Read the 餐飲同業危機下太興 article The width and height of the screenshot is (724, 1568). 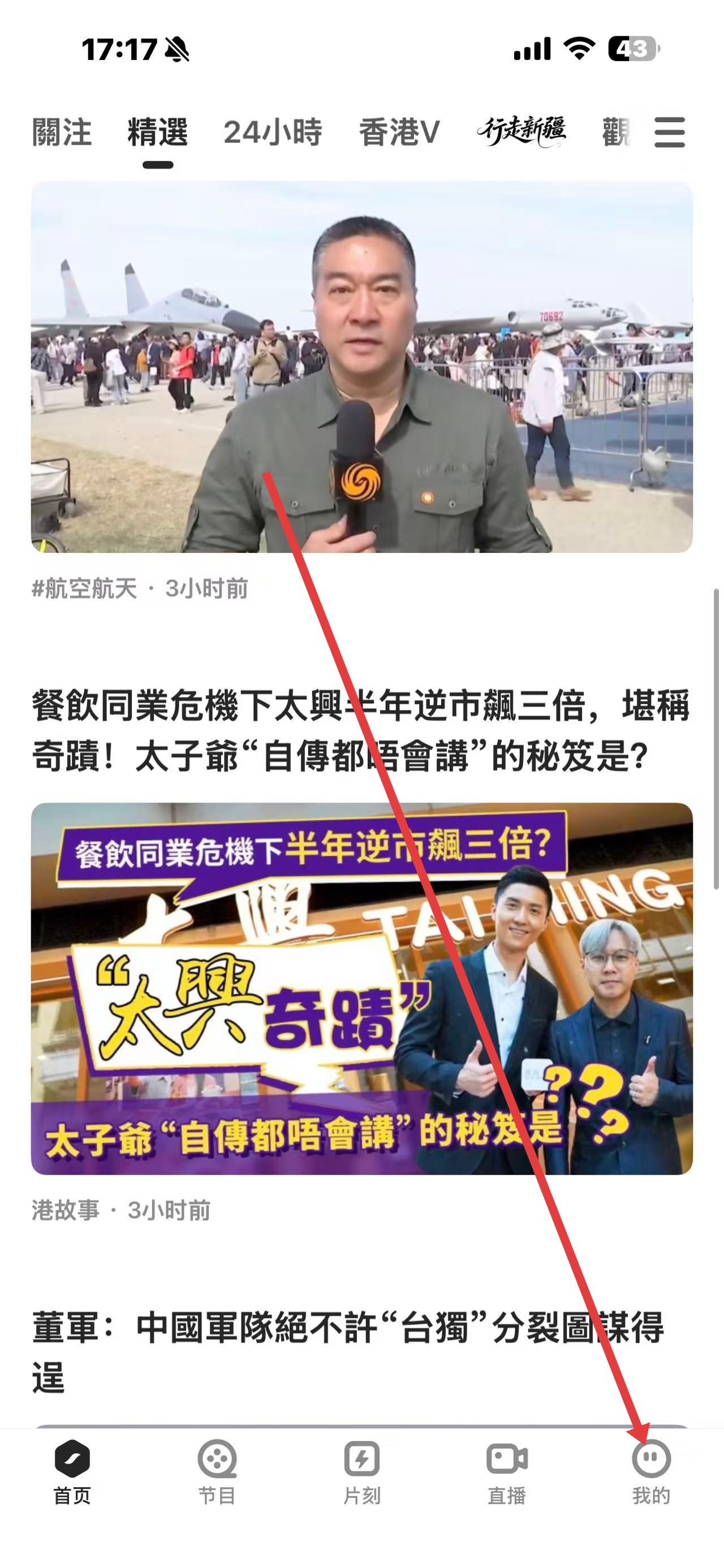[x=360, y=730]
